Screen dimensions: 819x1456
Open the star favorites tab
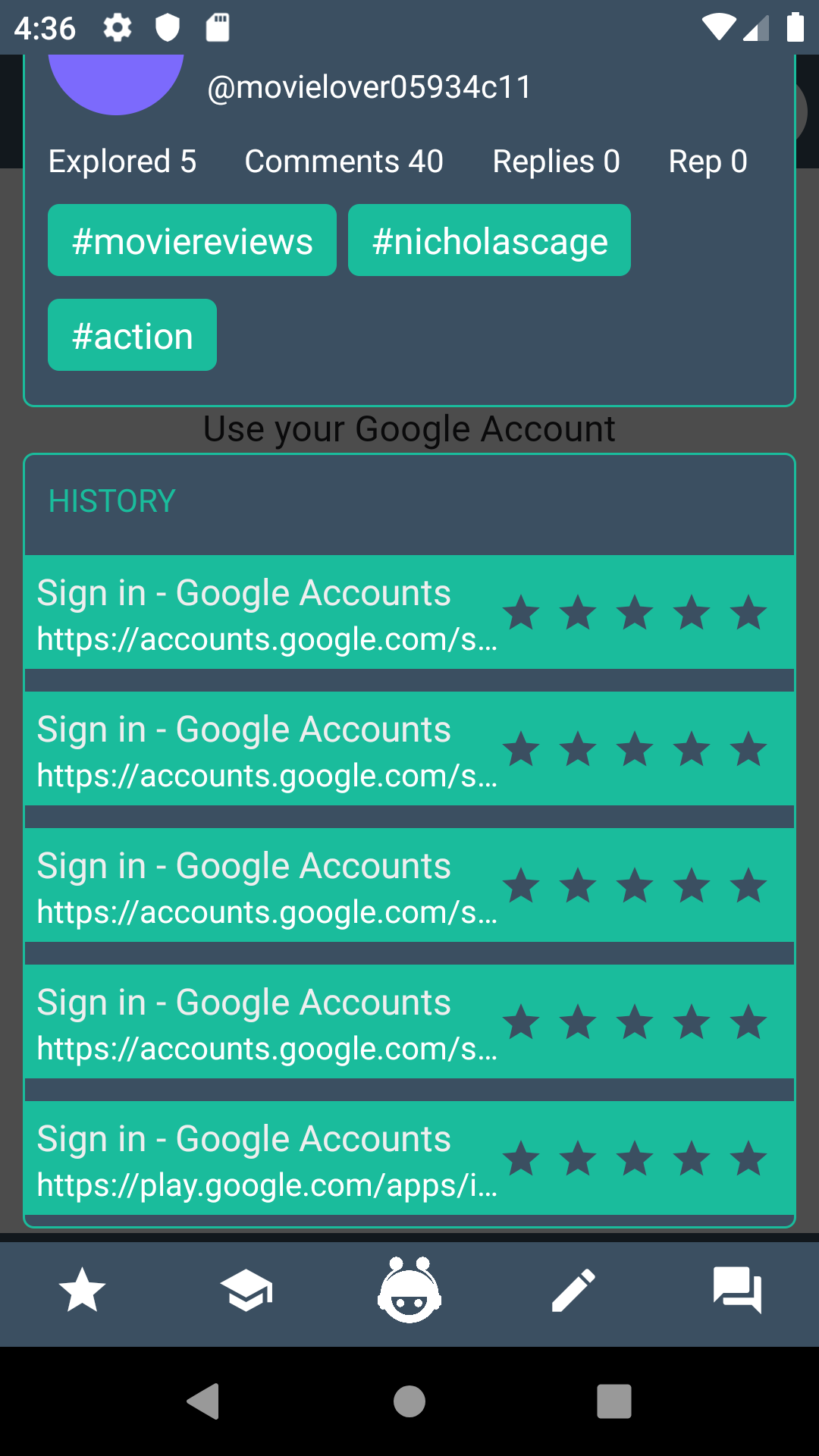(82, 1290)
